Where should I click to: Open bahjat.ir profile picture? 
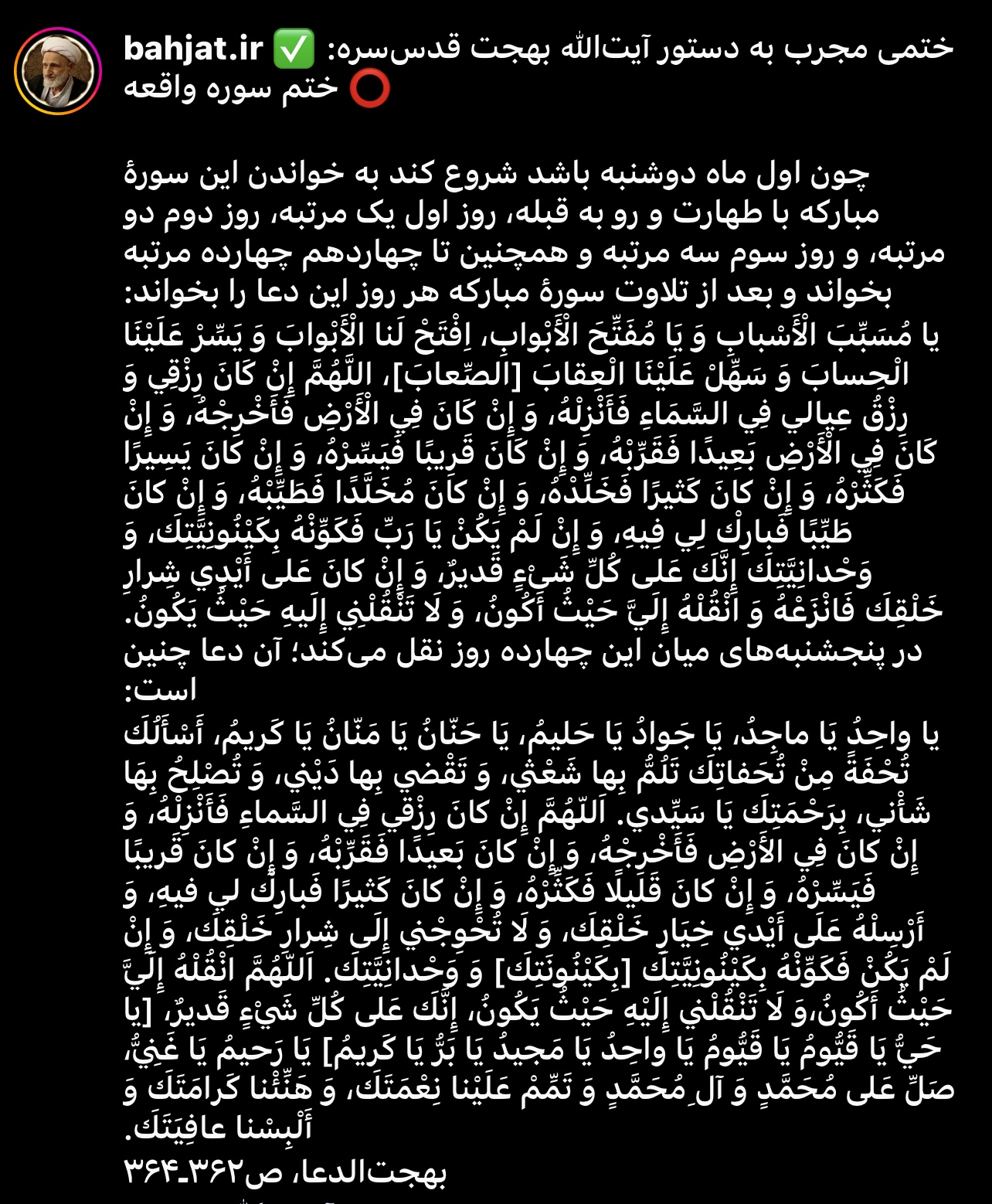pyautogui.click(x=58, y=71)
